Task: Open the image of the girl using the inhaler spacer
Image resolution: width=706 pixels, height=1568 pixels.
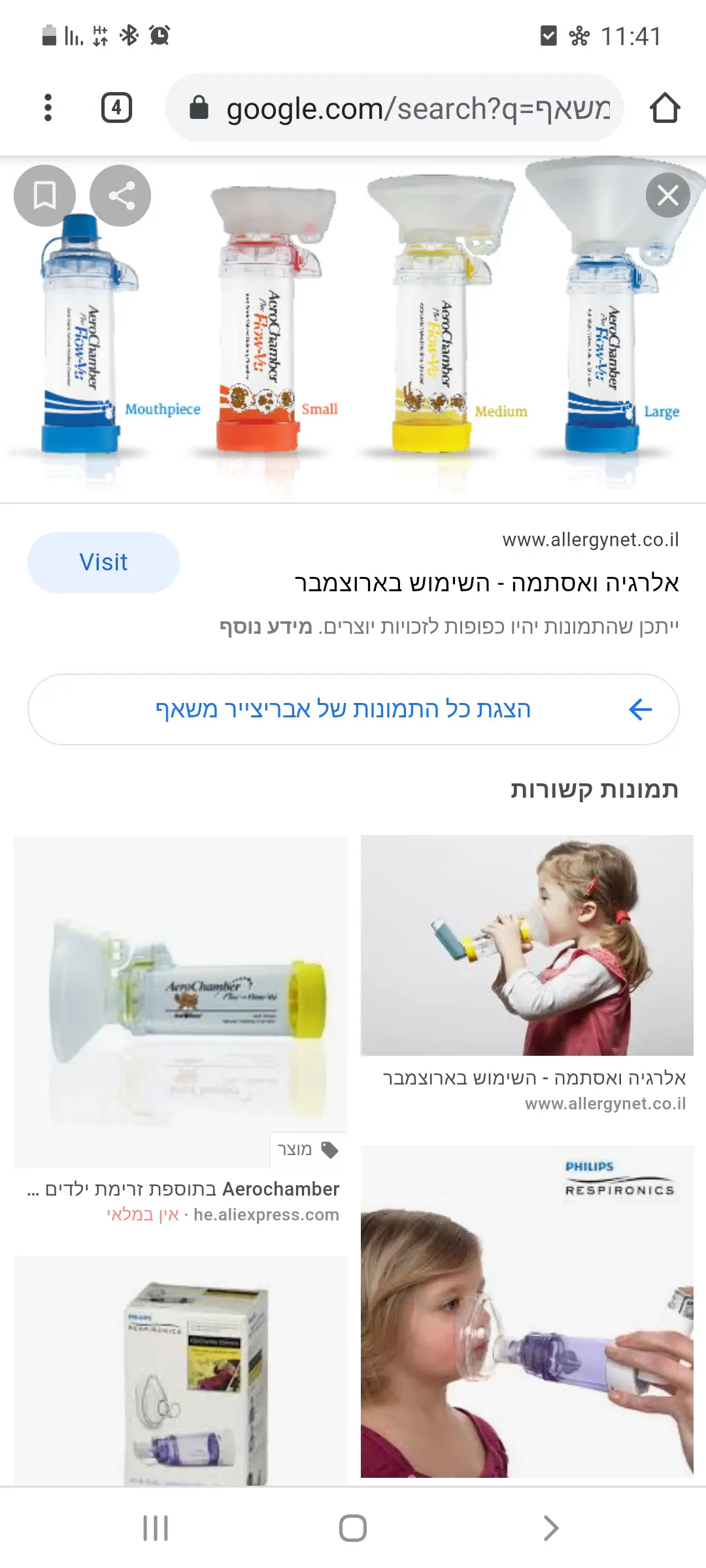Action: [x=527, y=945]
